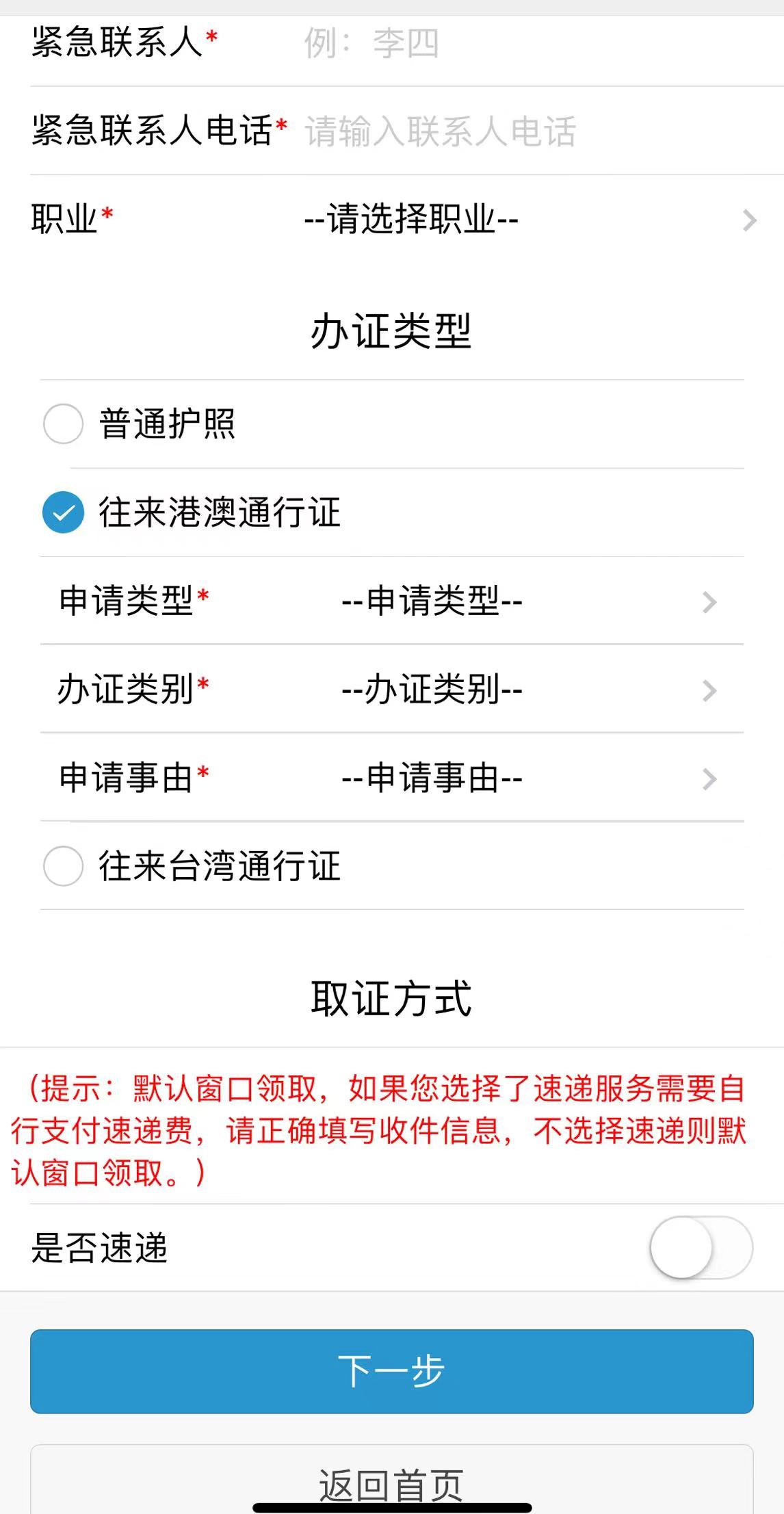Open the 办证类别 selection list
The height and width of the screenshot is (1514, 784).
pyautogui.click(x=431, y=690)
